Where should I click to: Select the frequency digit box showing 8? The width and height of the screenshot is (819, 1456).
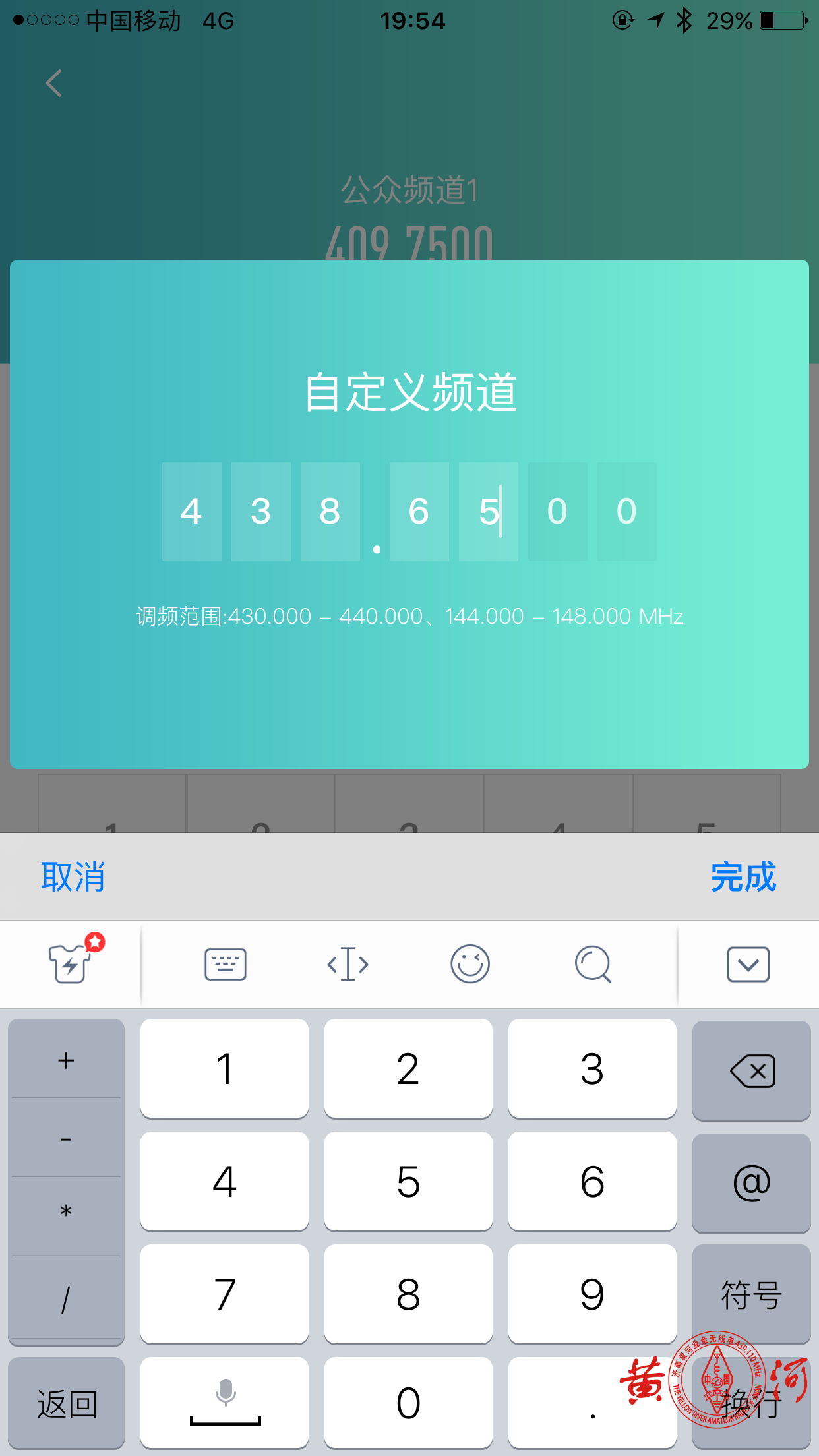330,512
